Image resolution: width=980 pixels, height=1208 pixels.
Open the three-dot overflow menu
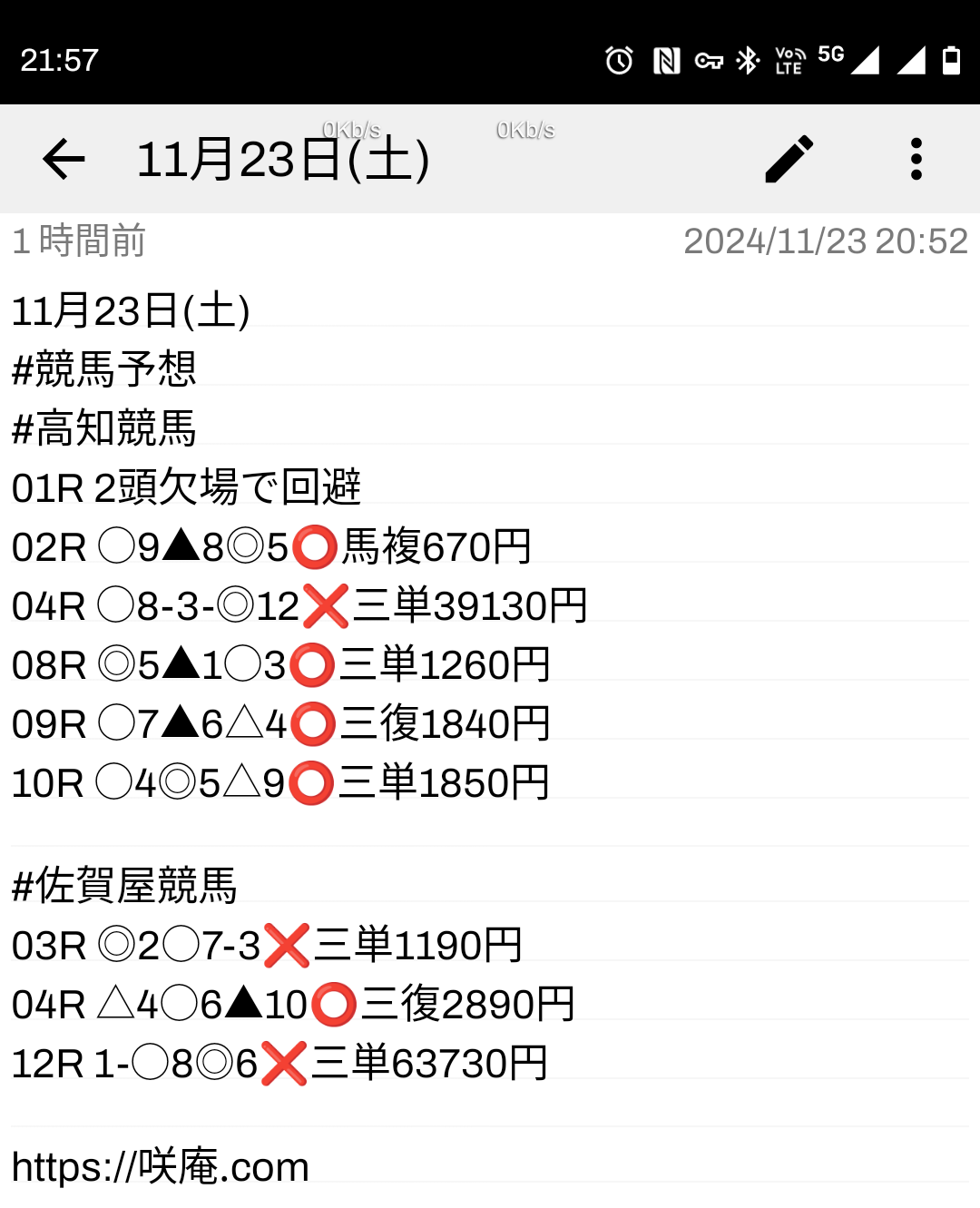click(916, 160)
